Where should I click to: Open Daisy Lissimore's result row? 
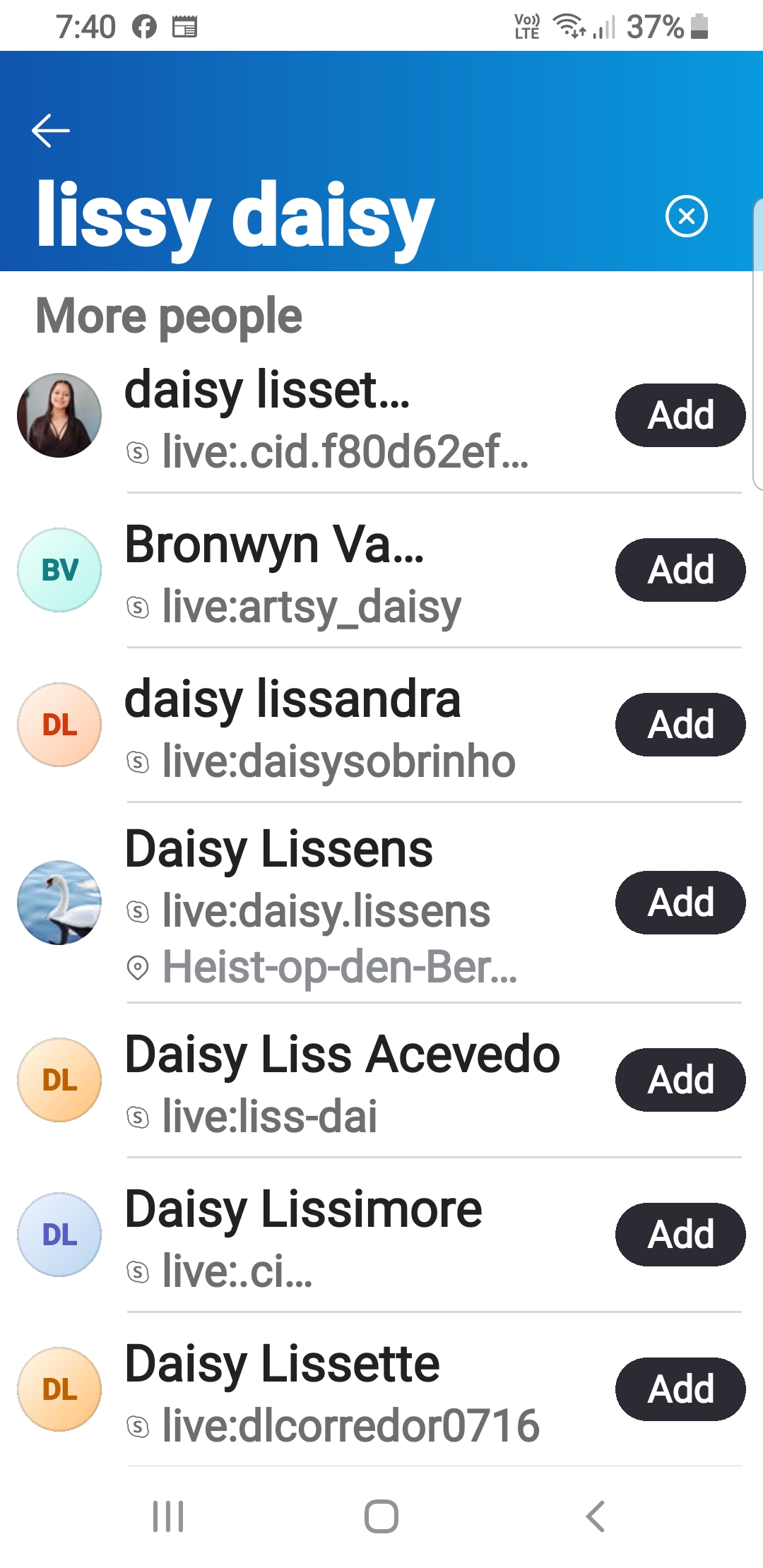pos(311,1235)
